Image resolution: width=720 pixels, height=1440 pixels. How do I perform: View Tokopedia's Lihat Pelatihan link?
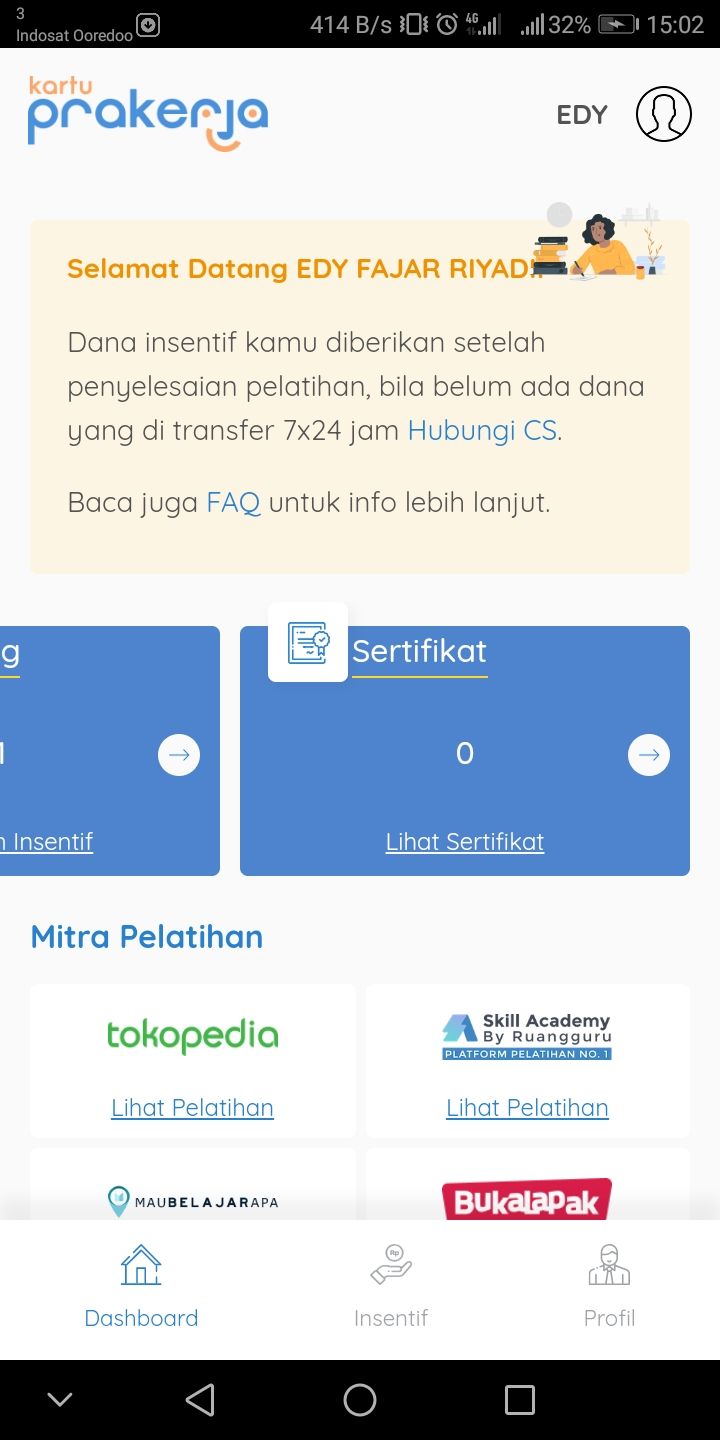click(192, 1108)
